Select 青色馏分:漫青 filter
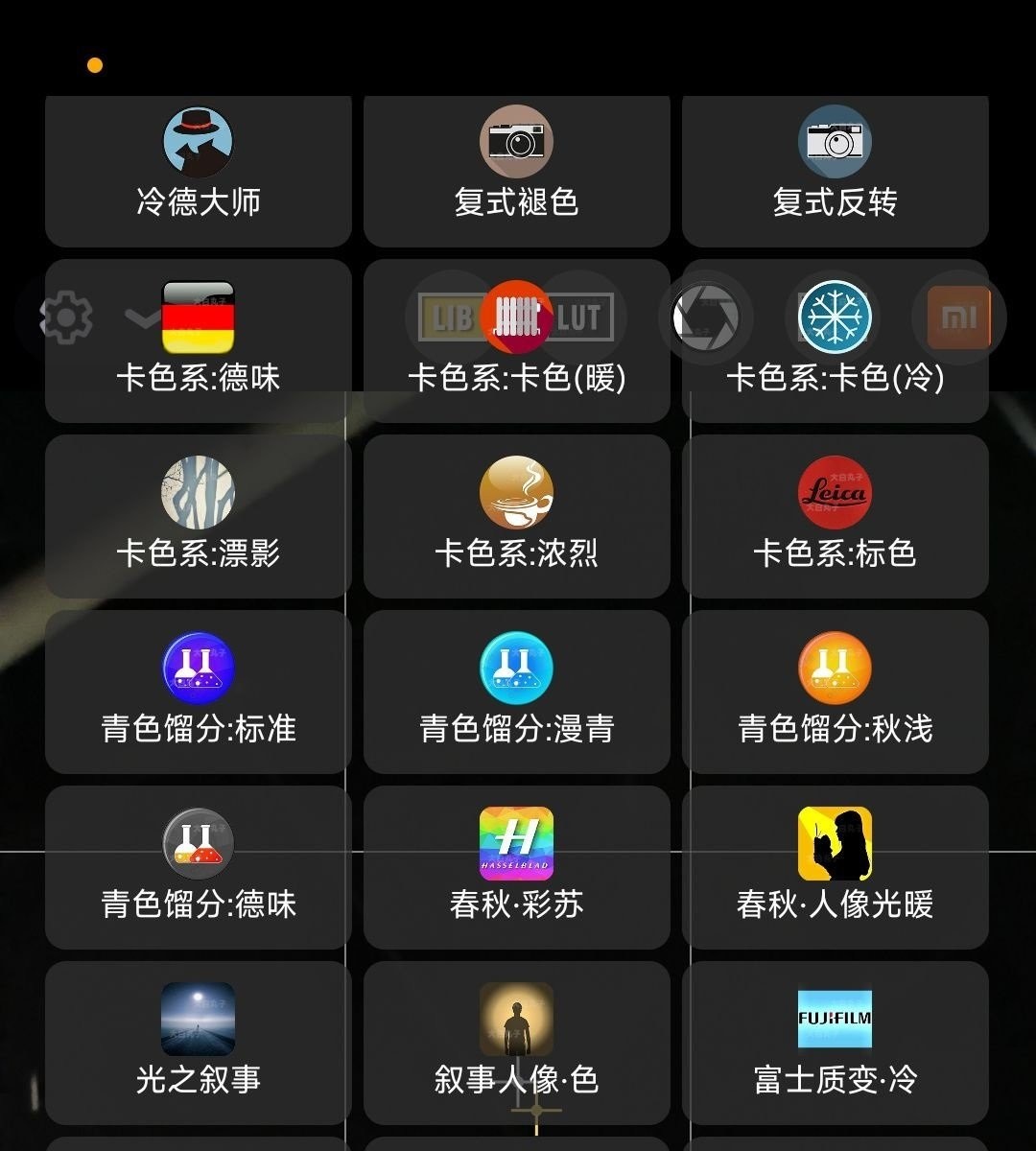This screenshot has width=1036, height=1151. (x=516, y=693)
